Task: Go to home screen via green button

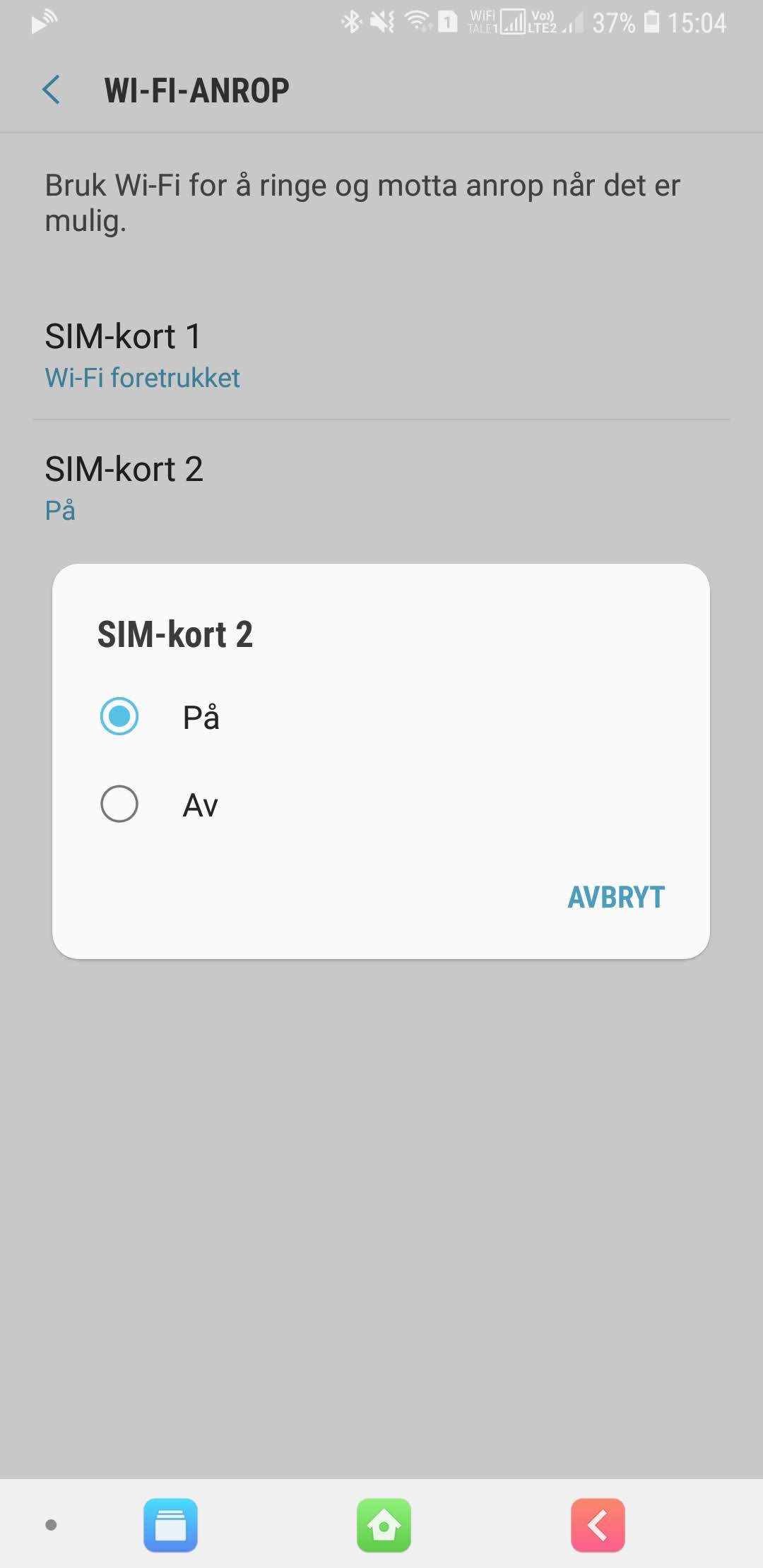Action: coord(384,1525)
